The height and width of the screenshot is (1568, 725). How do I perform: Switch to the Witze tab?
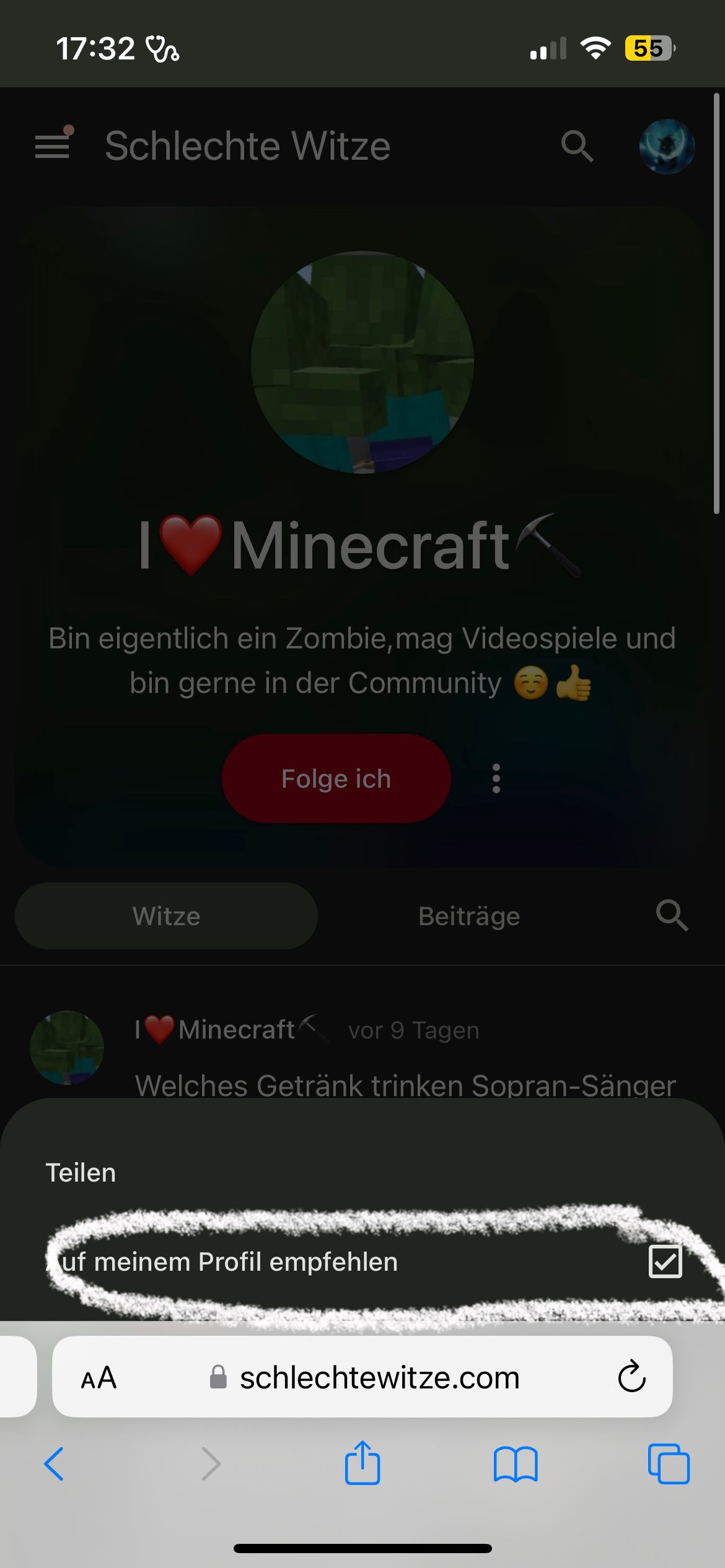(x=166, y=916)
